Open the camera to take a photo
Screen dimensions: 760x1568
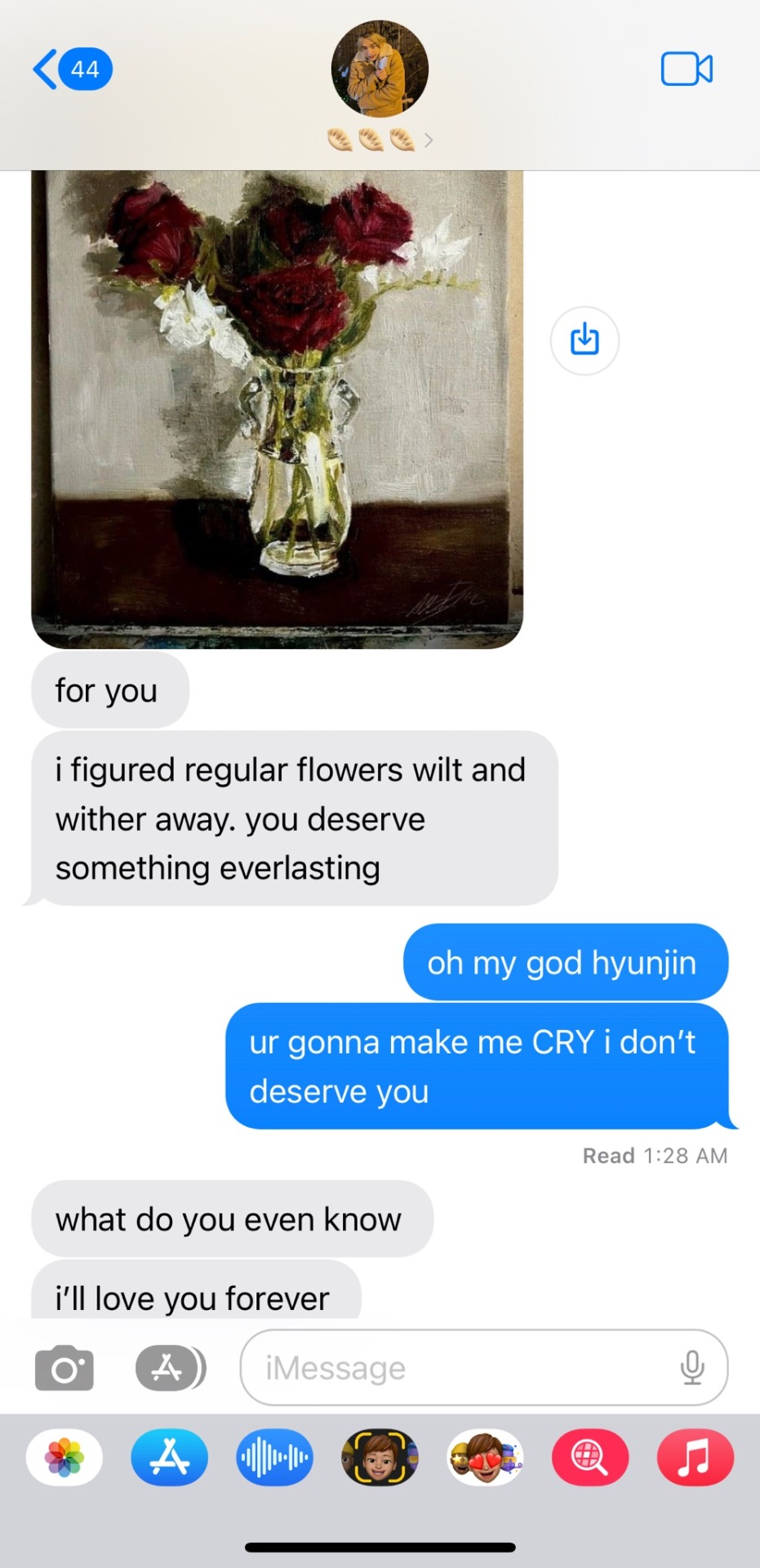coord(64,1368)
